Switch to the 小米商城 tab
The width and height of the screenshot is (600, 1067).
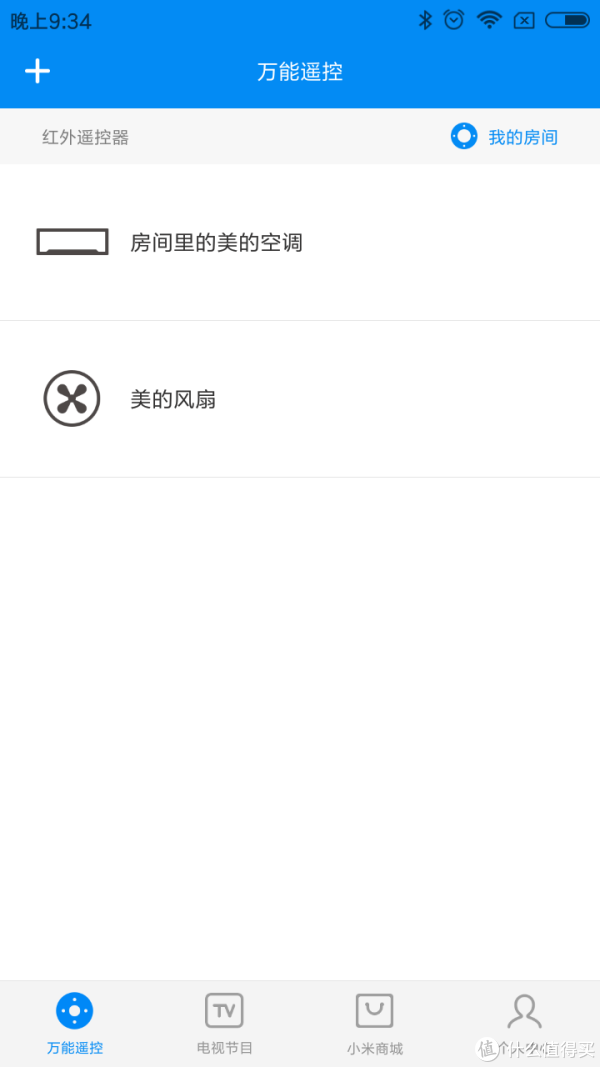(x=375, y=1023)
